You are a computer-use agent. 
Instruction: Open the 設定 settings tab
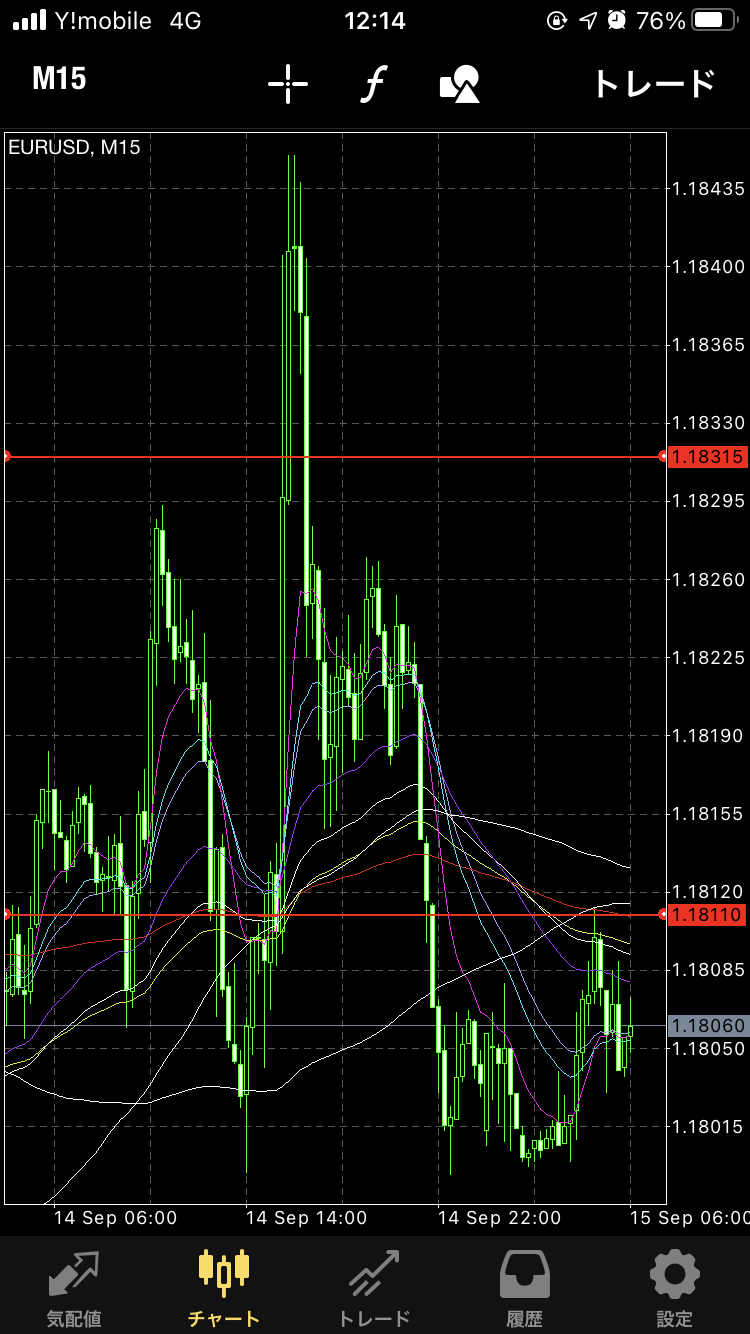pyautogui.click(x=674, y=1287)
